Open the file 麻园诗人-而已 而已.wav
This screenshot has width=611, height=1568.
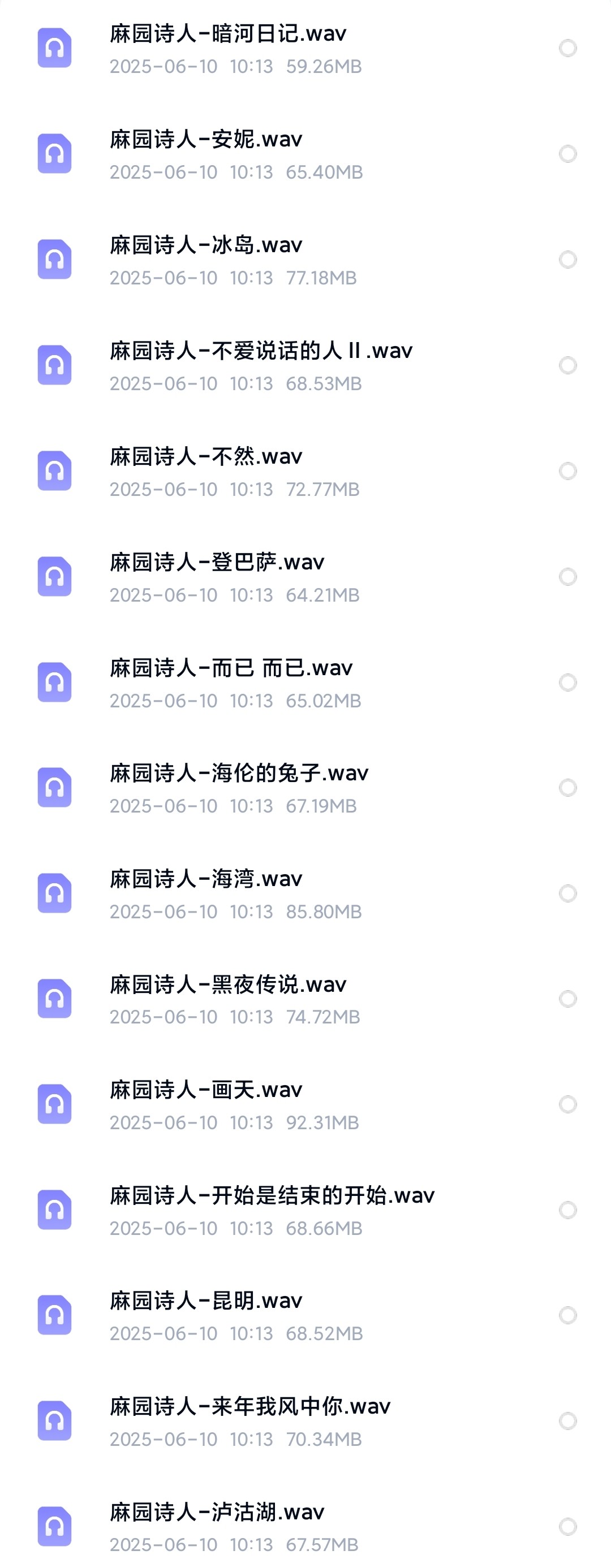pyautogui.click(x=231, y=668)
